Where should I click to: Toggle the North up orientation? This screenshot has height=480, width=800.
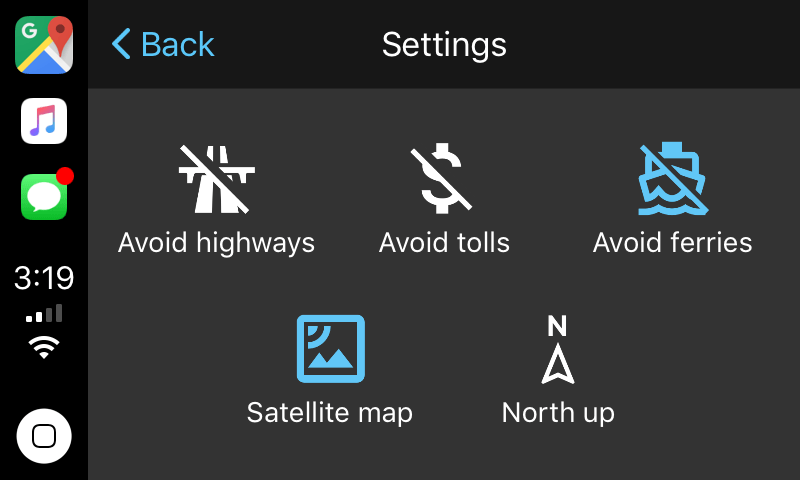pos(558,369)
